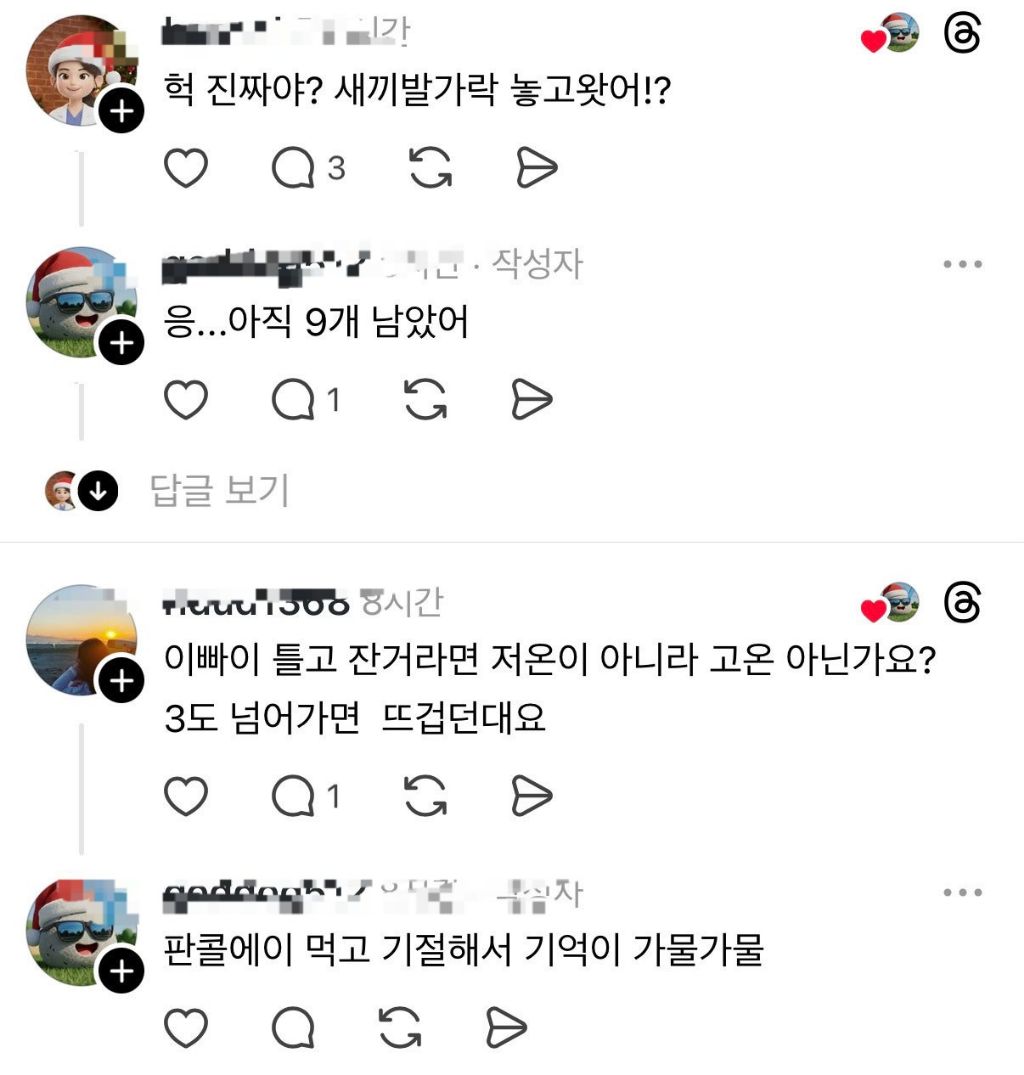Like the '이빠이 틀고 잔거라면' comment
1024x1075 pixels.
[186, 796]
